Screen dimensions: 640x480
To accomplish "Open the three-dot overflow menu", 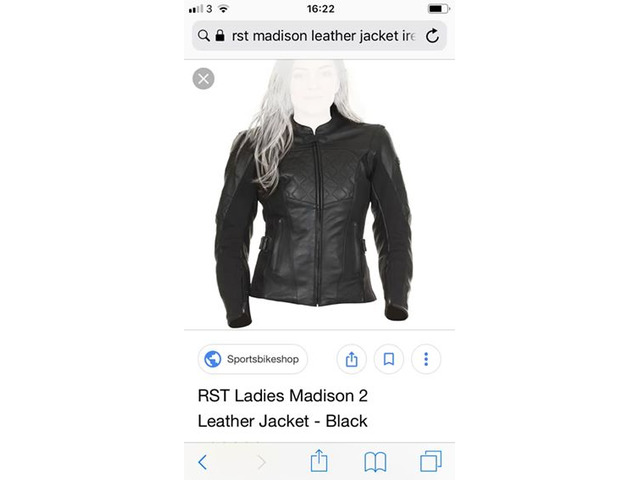I will pyautogui.click(x=426, y=359).
